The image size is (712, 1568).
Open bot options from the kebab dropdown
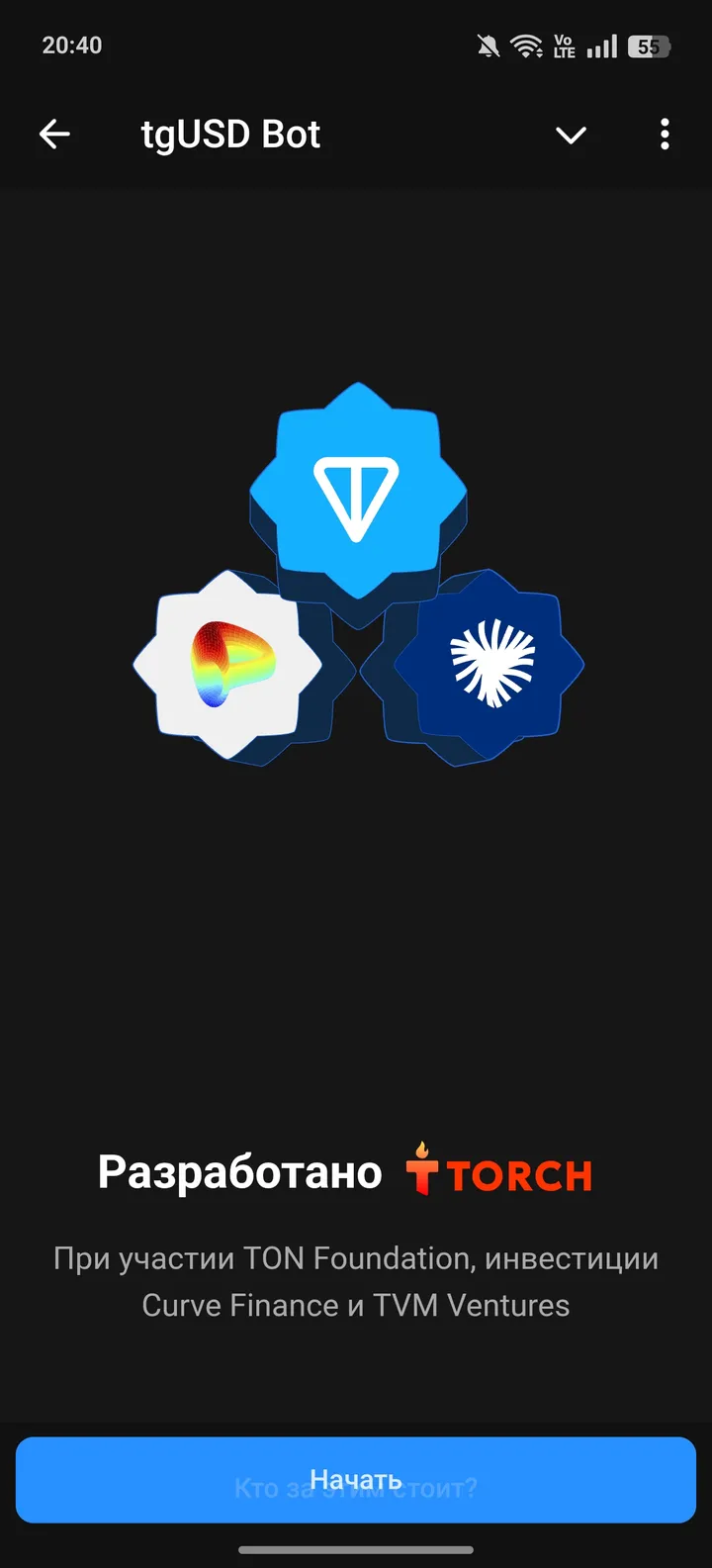(x=664, y=135)
